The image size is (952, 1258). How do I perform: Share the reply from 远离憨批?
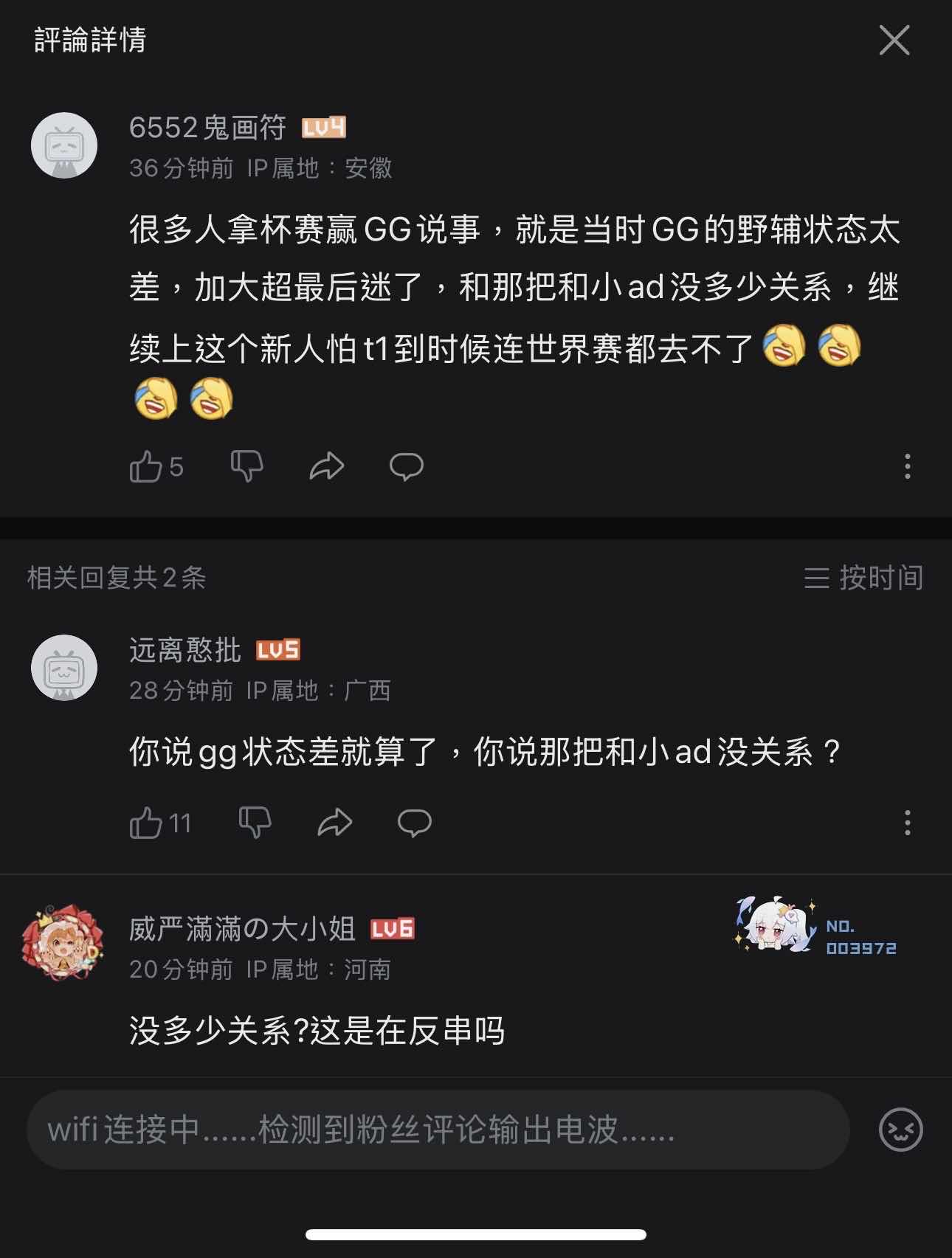(x=334, y=823)
